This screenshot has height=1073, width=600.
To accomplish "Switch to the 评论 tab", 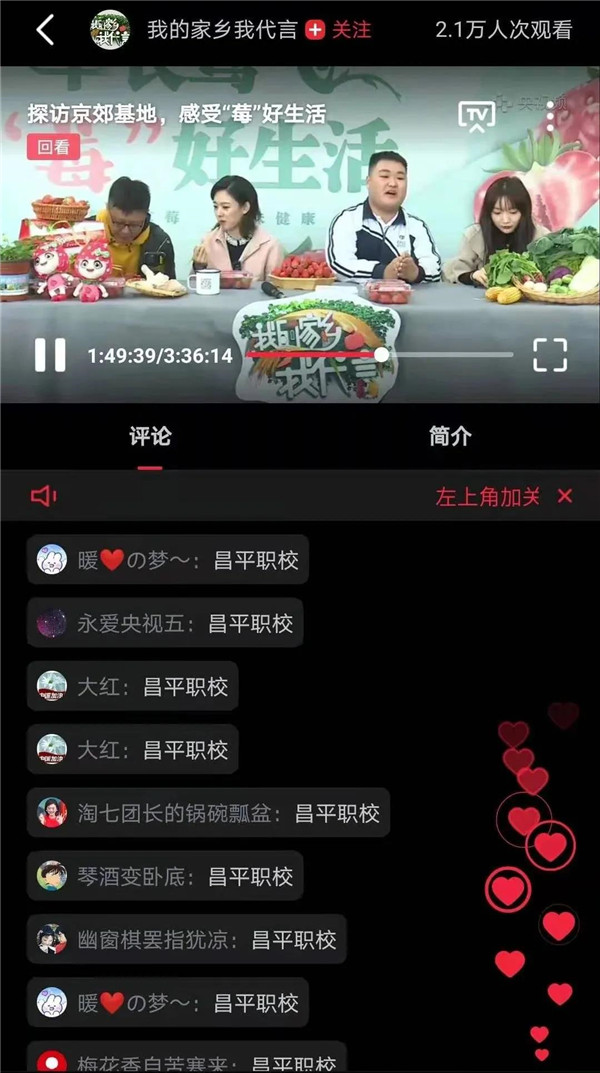I will [x=150, y=437].
